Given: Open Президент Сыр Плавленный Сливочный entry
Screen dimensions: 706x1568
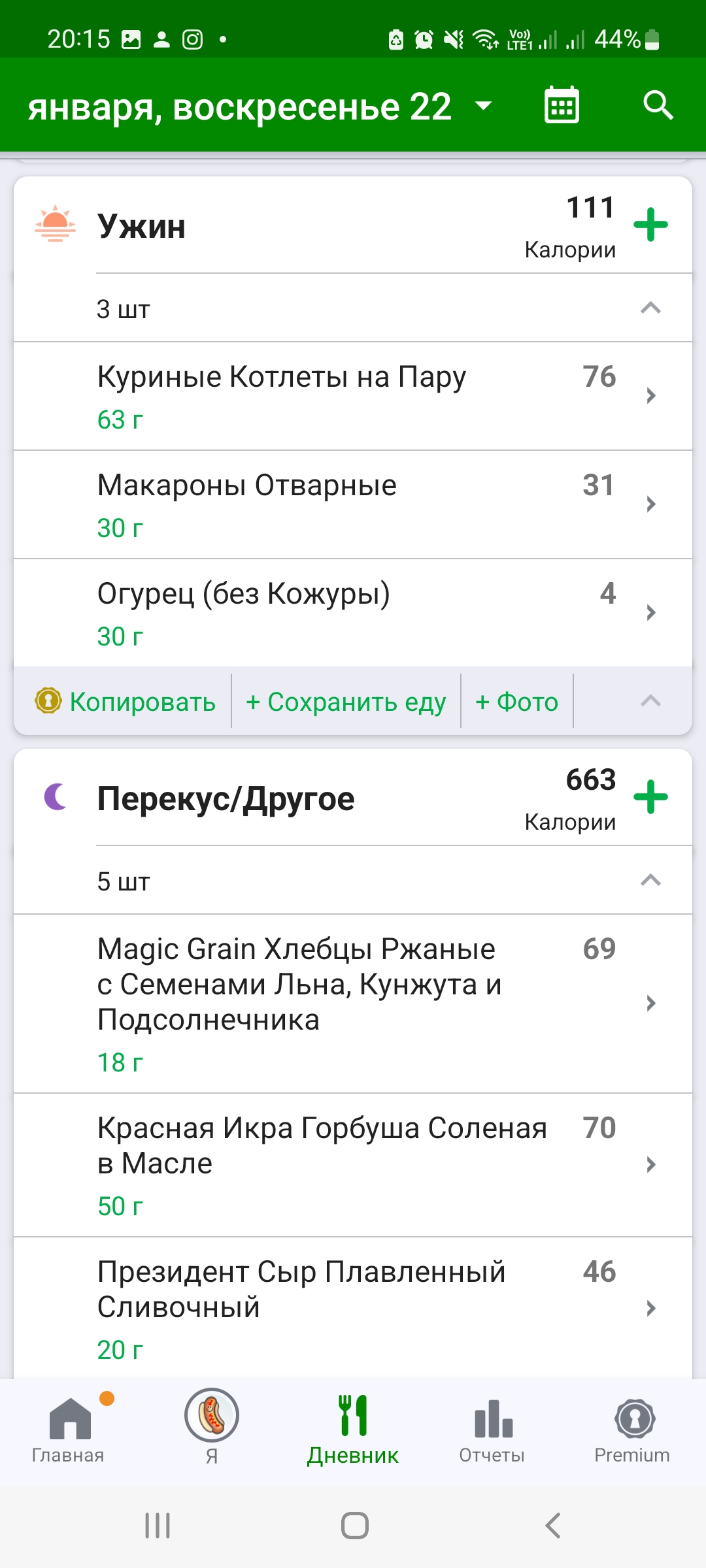Looking at the screenshot, I should [353, 1308].
